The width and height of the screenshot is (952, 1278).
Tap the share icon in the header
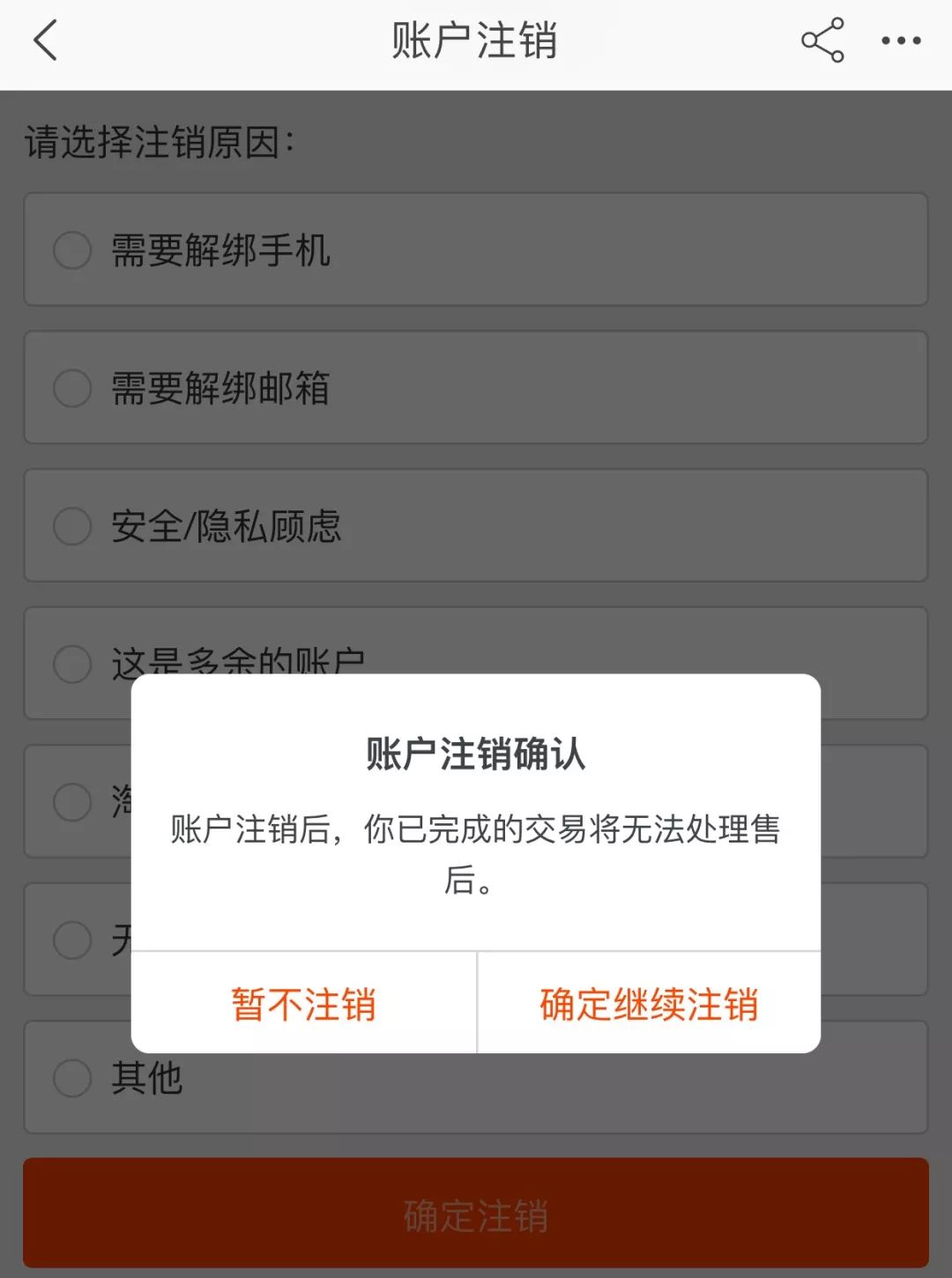pos(820,41)
